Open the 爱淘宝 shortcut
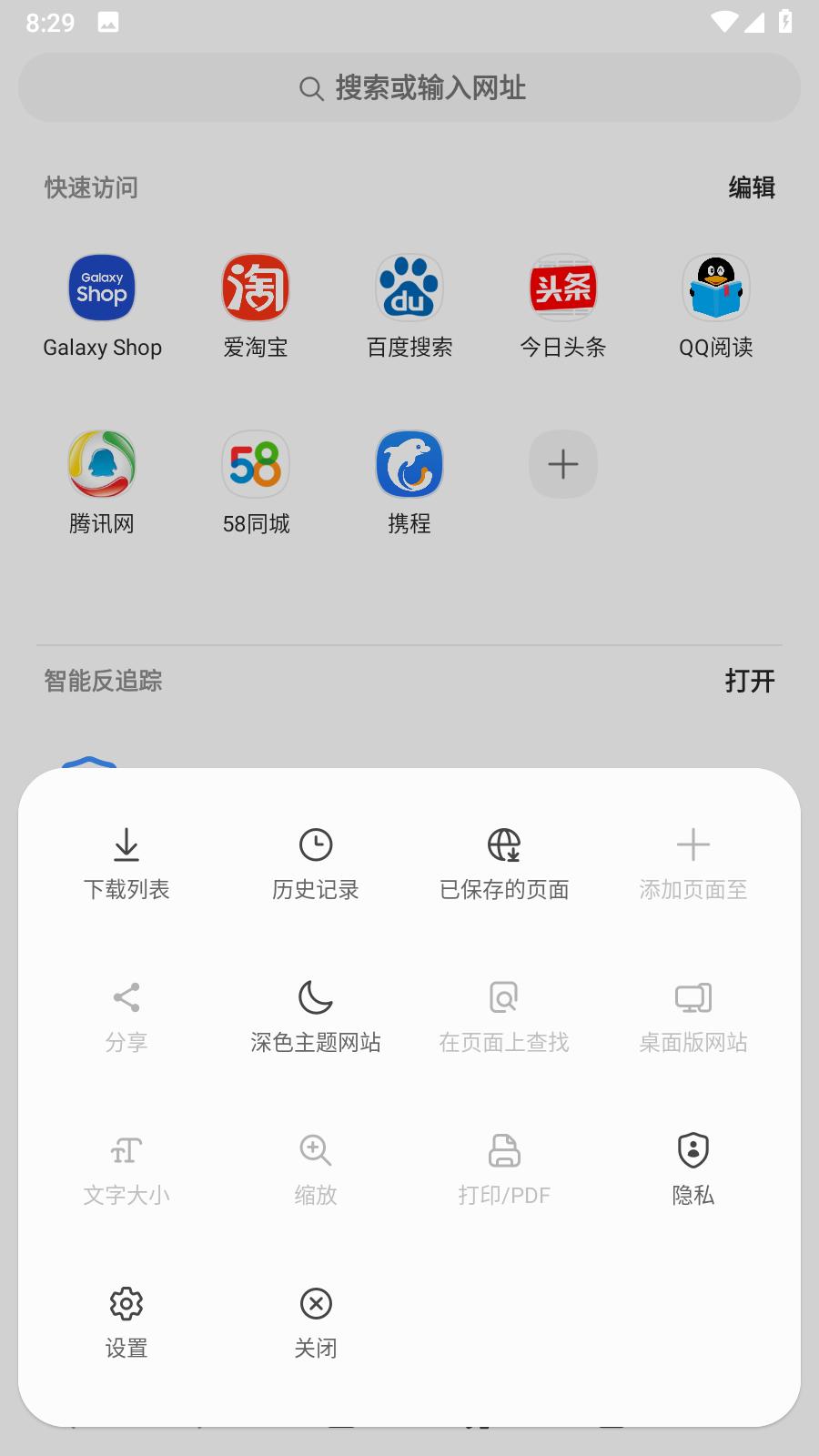The image size is (819, 1456). (256, 307)
